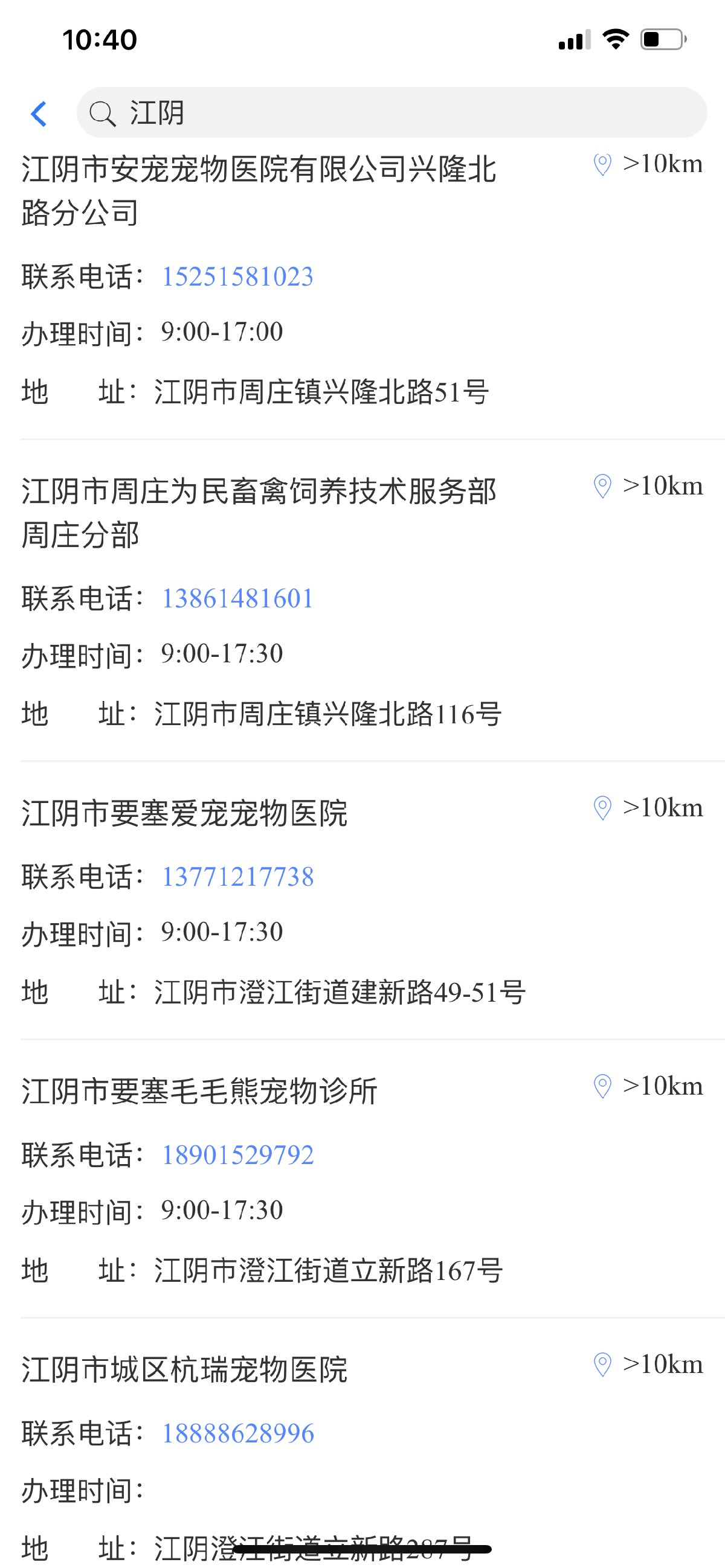The height and width of the screenshot is (1568, 725).
Task: View map location of 周庄为民畜禽饲养技术服务部
Action: tap(602, 487)
